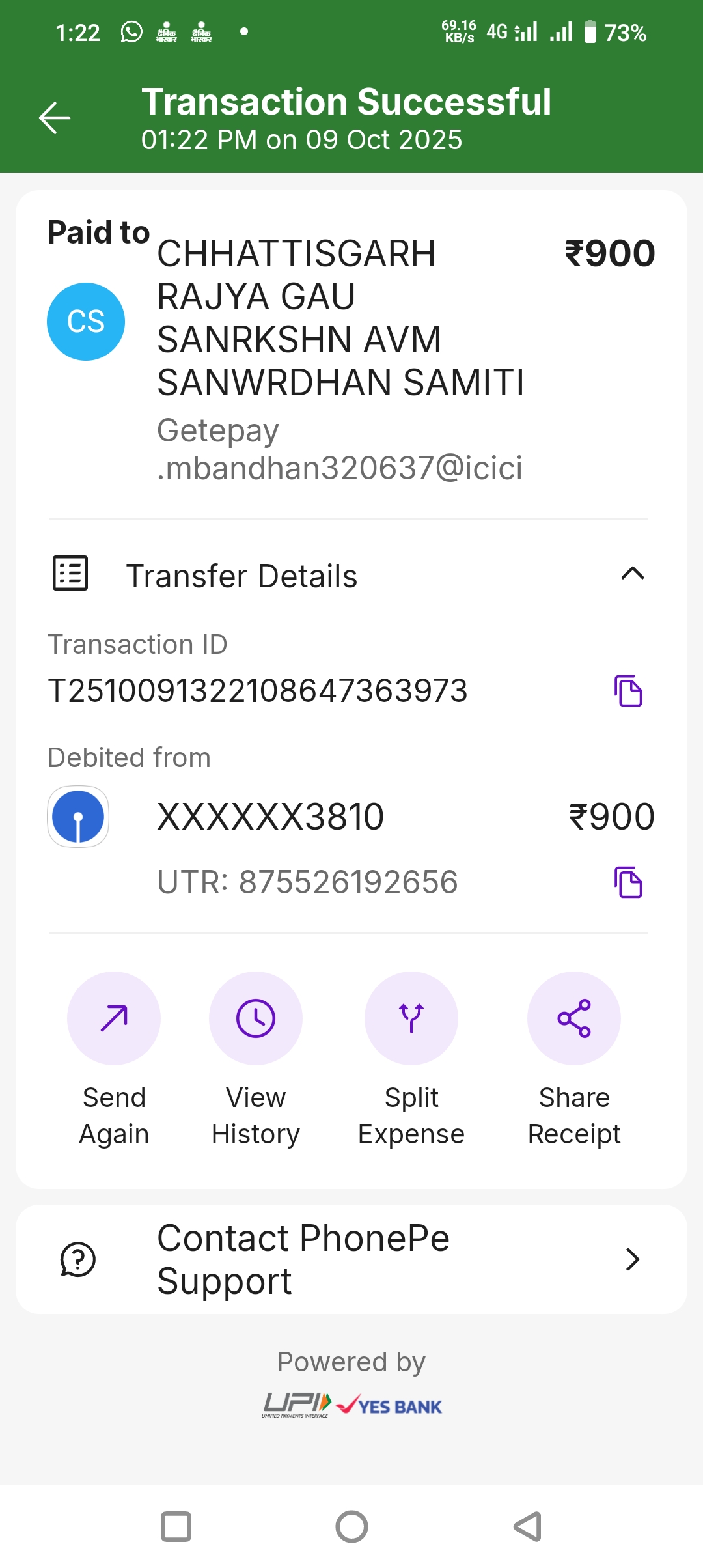Copy the UTR number
This screenshot has height=1568, width=703.
628,882
